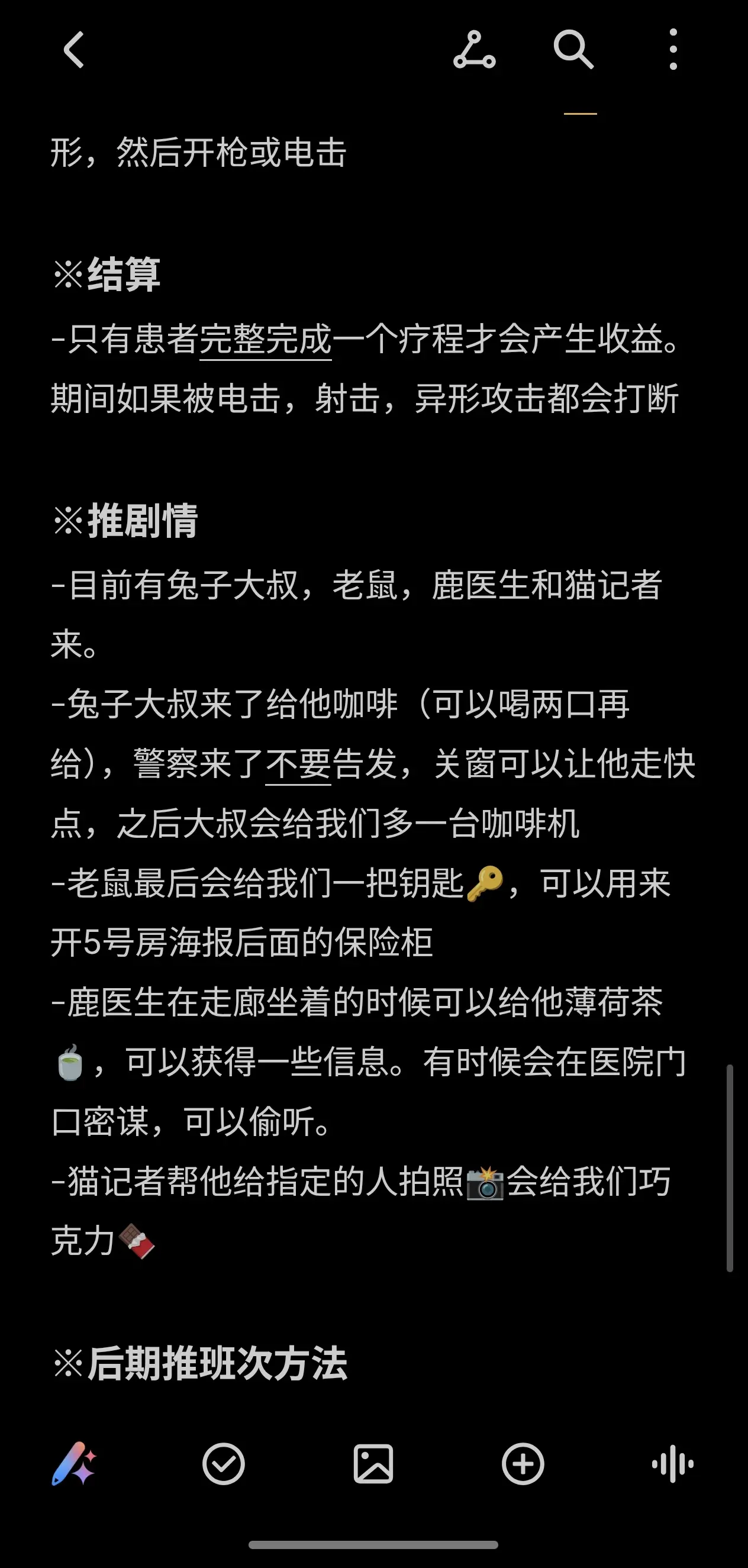Screen dimensions: 748x1568
Task: Tap the plus icon to add content
Action: [x=523, y=1464]
